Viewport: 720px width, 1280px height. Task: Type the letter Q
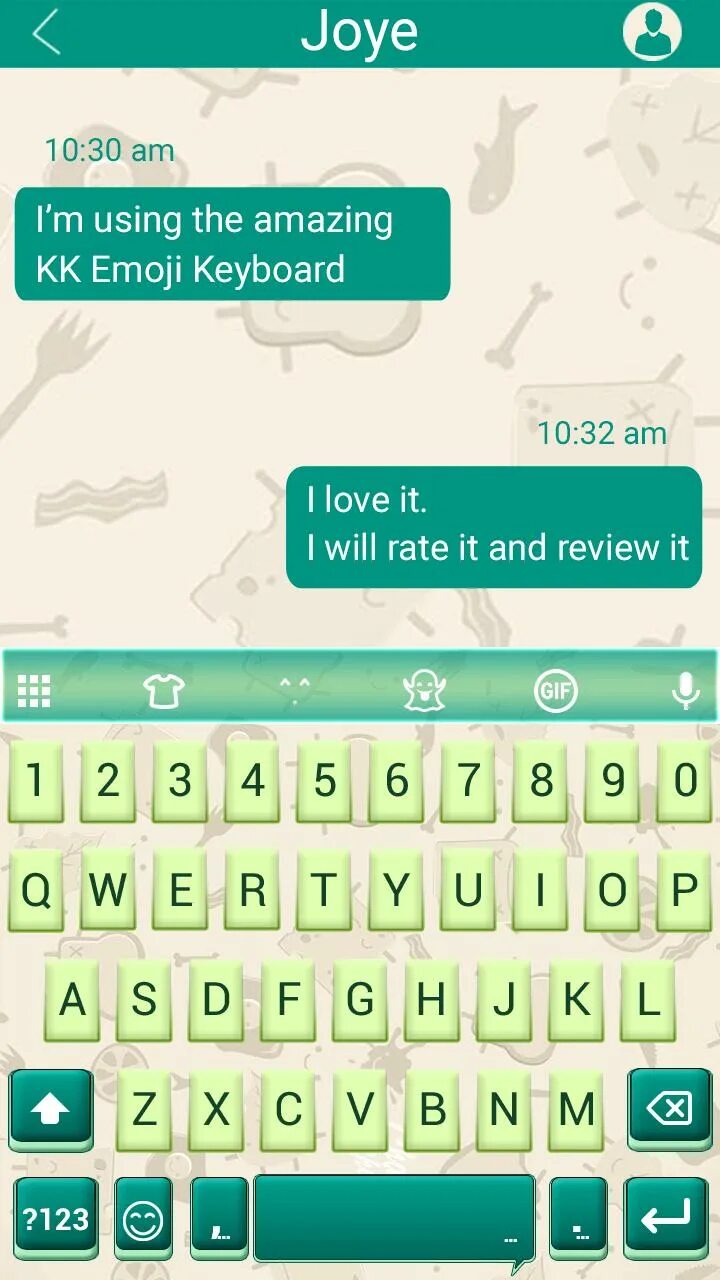pos(36,890)
